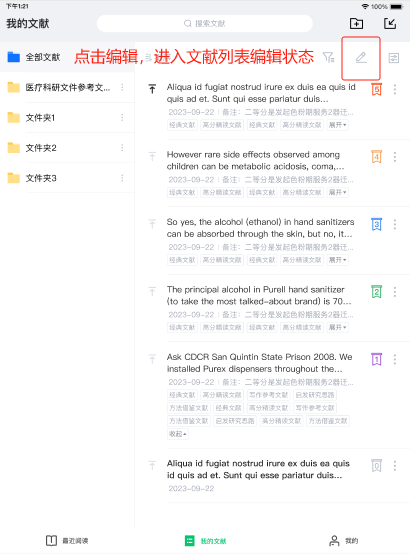410x554 pixels.
Task: Collapse tags with the 收起 button
Action: (x=178, y=434)
